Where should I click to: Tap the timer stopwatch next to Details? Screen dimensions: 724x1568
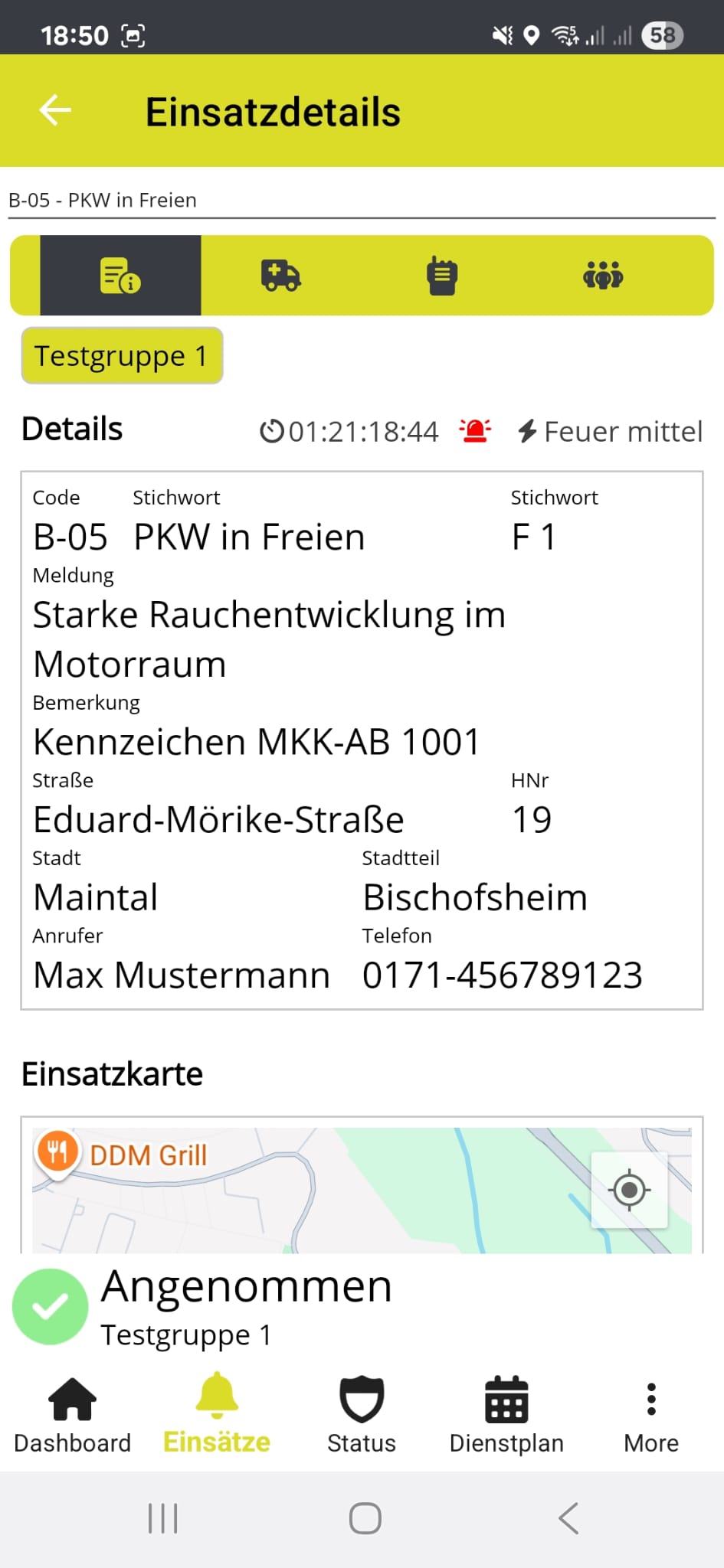click(273, 430)
